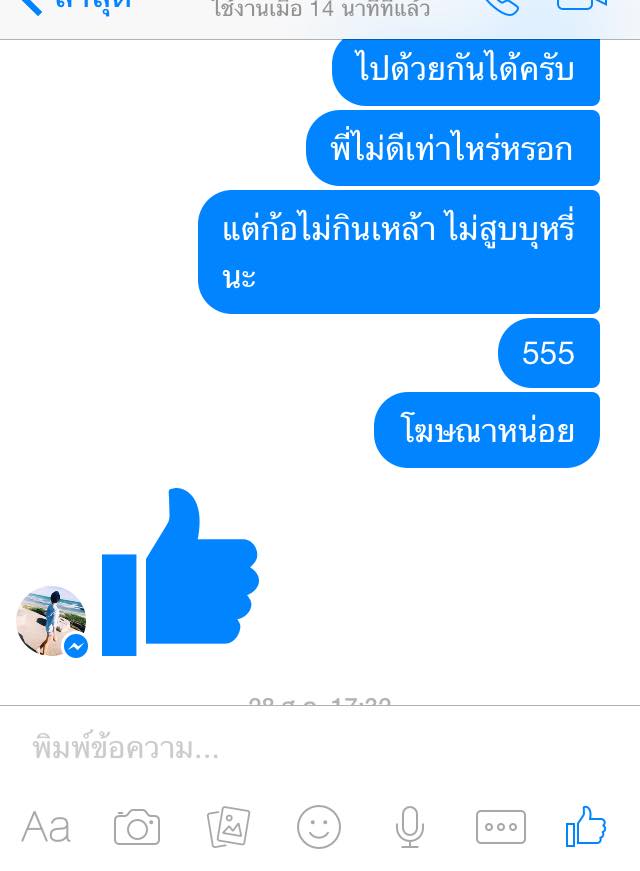Record a voice message with microphone
The height and width of the screenshot is (871, 640).
coord(409,827)
